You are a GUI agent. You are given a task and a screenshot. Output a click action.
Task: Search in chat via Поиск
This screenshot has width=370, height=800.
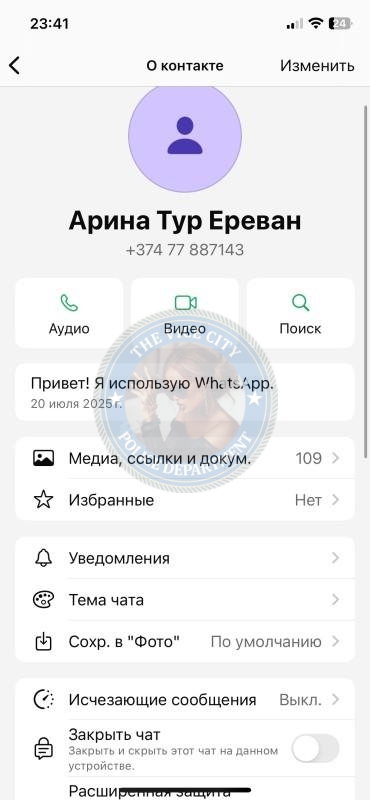[301, 313]
